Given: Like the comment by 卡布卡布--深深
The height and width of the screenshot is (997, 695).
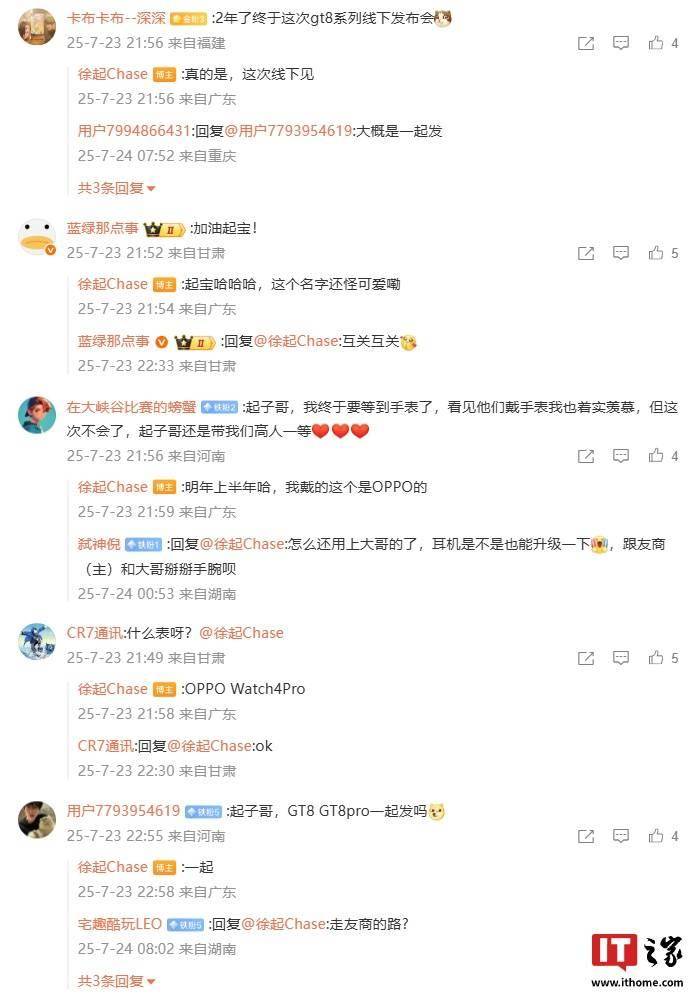Looking at the screenshot, I should [x=656, y=43].
